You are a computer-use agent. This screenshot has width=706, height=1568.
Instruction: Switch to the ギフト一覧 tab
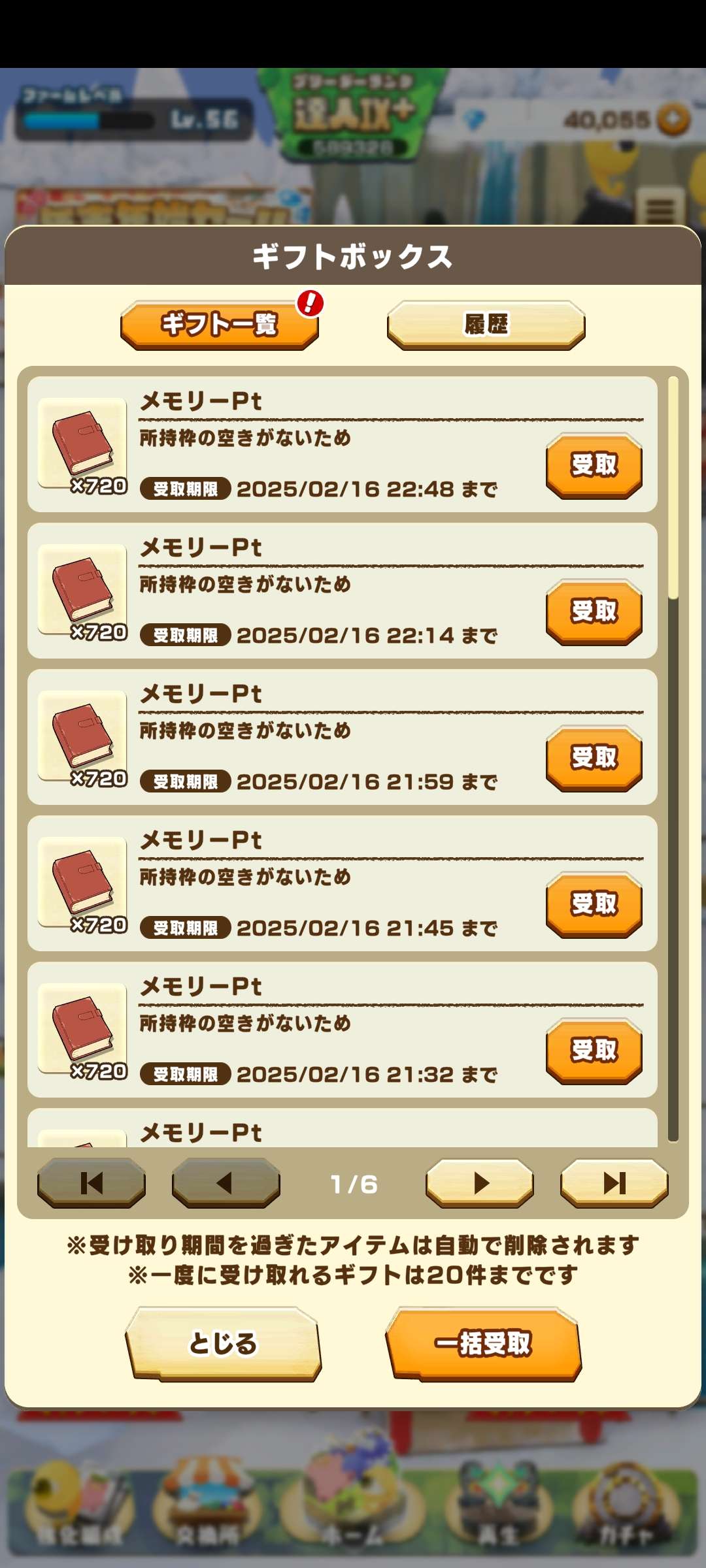(x=219, y=324)
